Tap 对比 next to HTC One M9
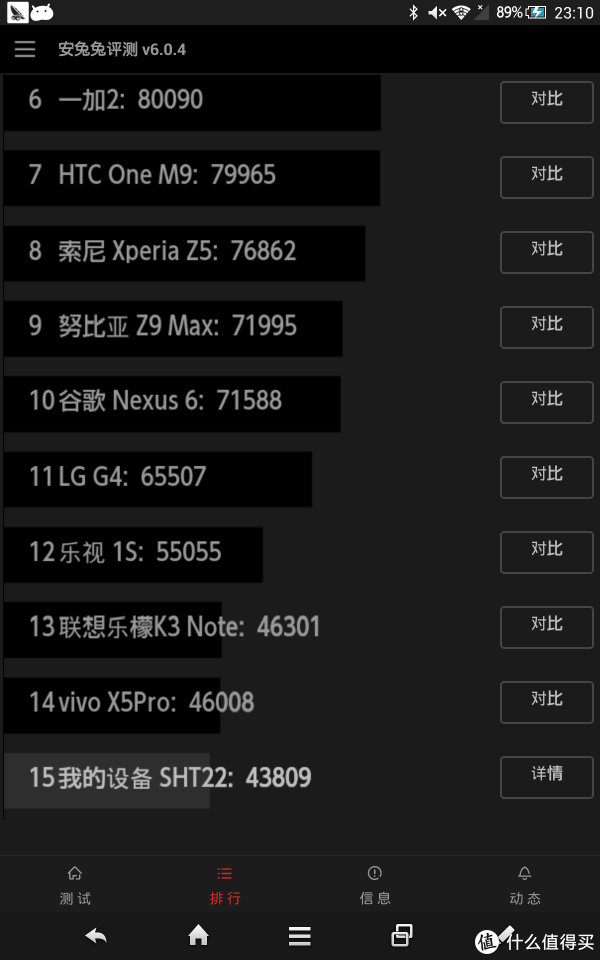This screenshot has height=960, width=600. click(546, 178)
